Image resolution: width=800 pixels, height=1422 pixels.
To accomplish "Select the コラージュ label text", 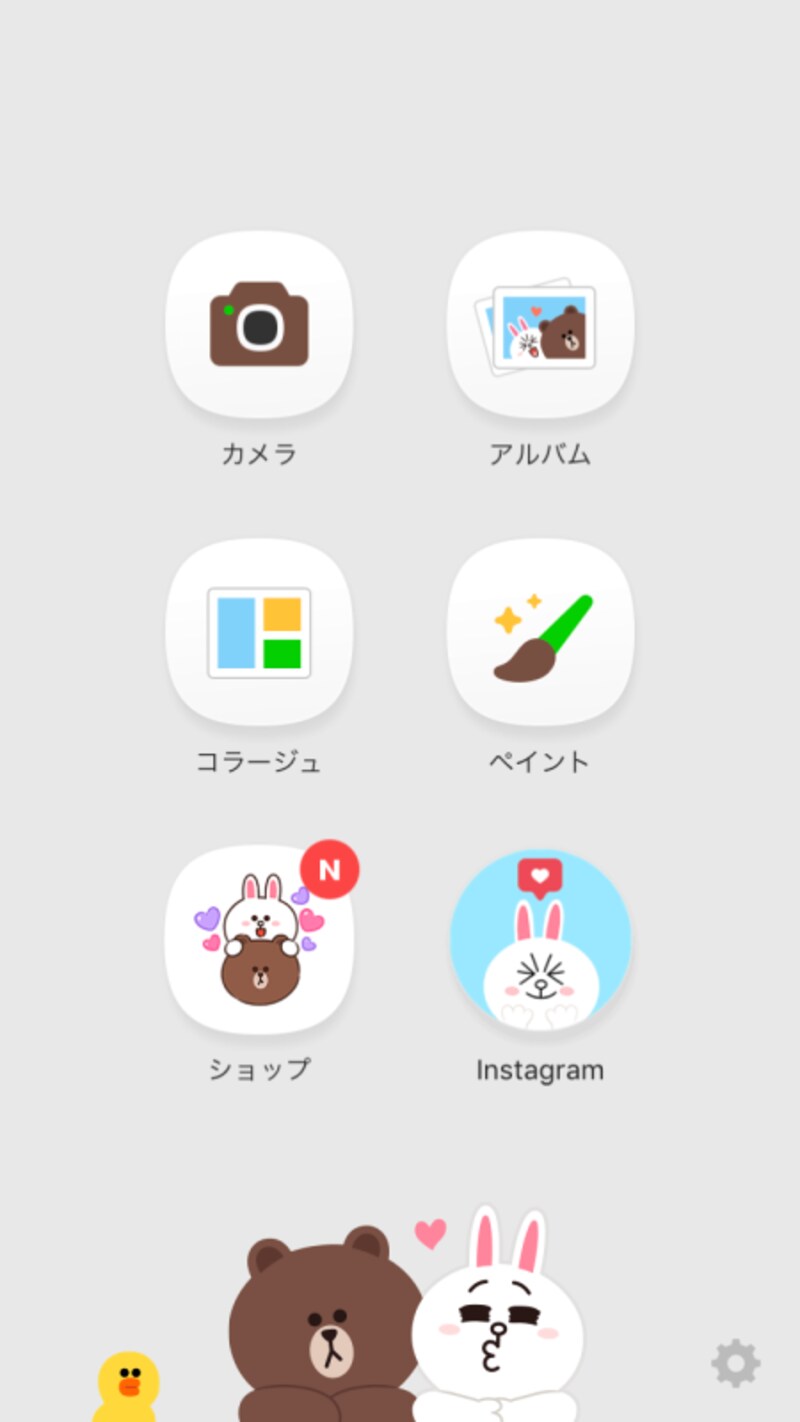I will click(x=259, y=762).
